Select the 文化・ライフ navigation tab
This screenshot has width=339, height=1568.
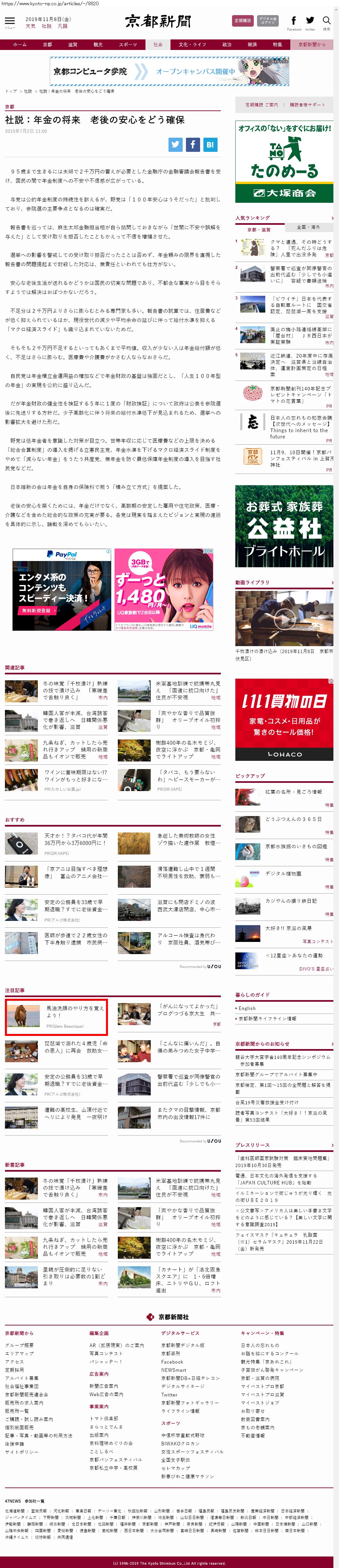tap(192, 44)
